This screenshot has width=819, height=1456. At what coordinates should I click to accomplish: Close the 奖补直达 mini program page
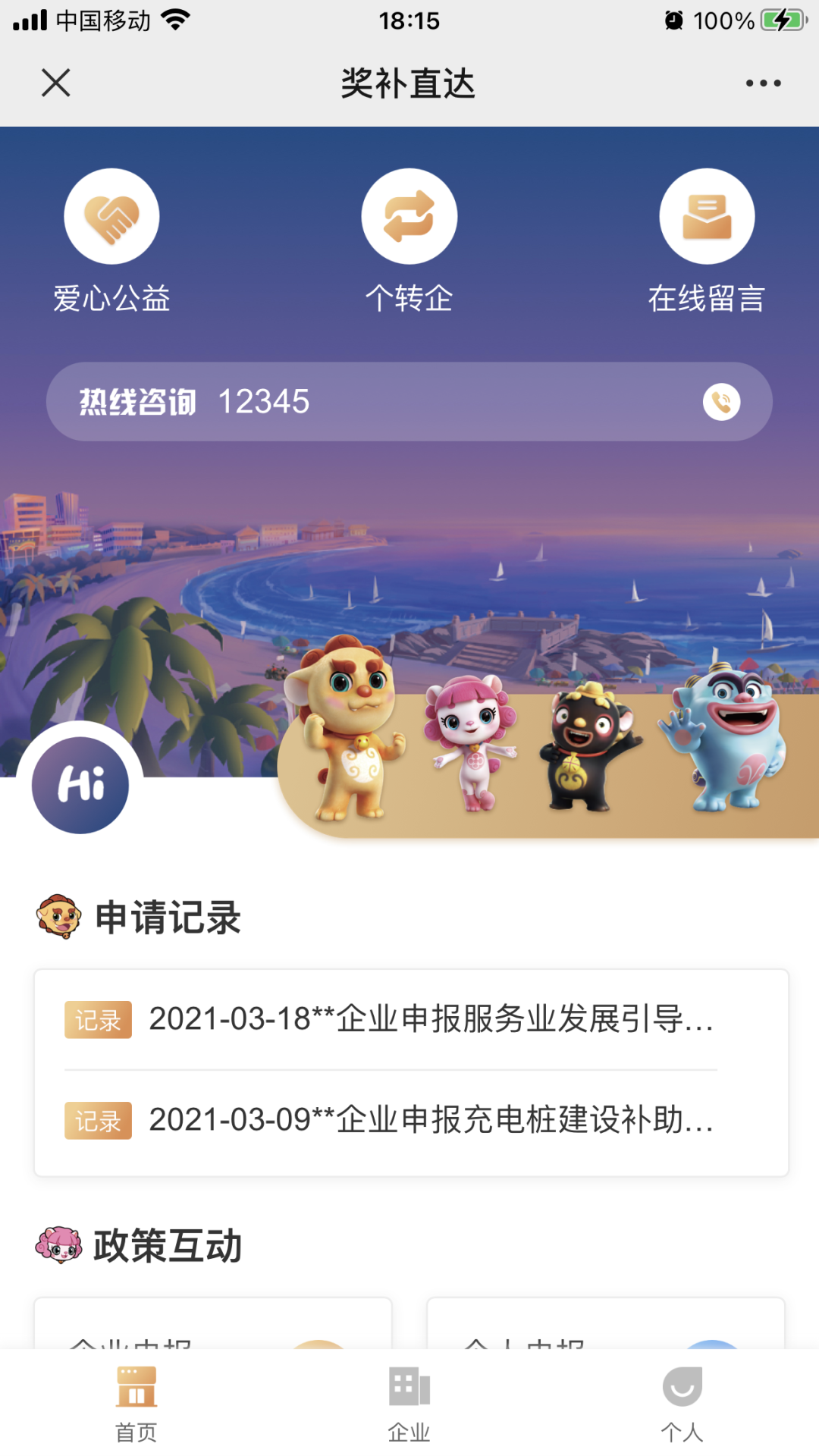tap(55, 83)
